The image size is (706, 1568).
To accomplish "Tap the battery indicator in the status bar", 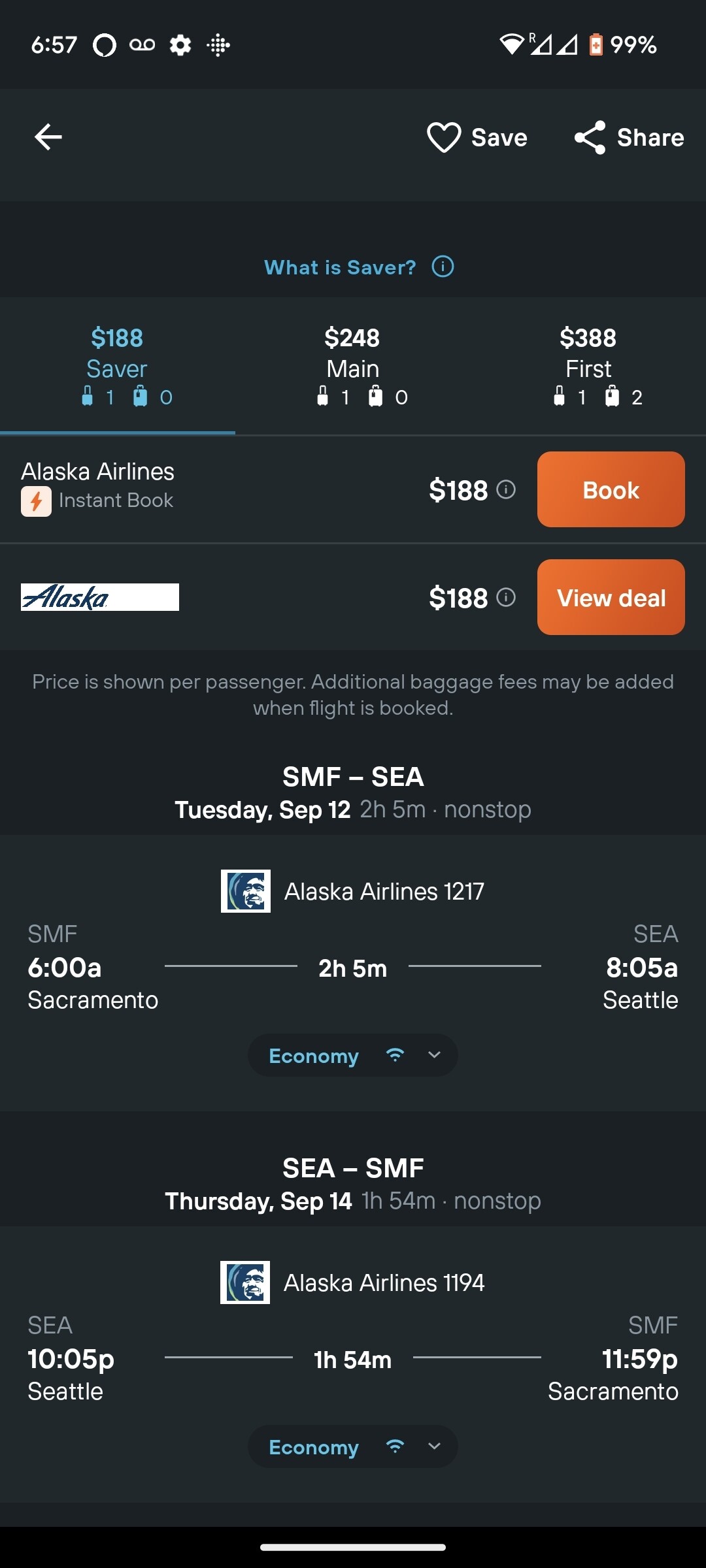I will (597, 44).
